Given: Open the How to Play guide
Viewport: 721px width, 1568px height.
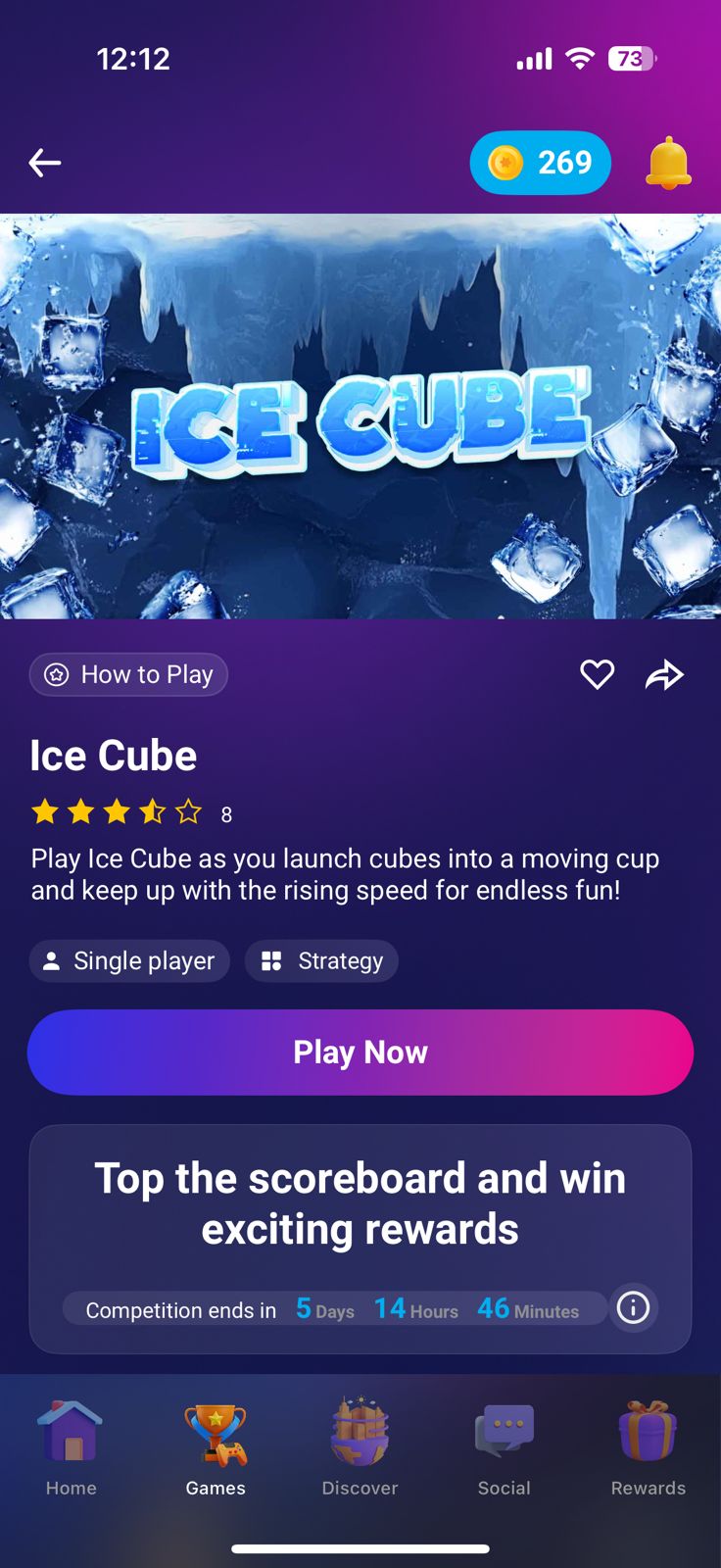Looking at the screenshot, I should point(128,674).
